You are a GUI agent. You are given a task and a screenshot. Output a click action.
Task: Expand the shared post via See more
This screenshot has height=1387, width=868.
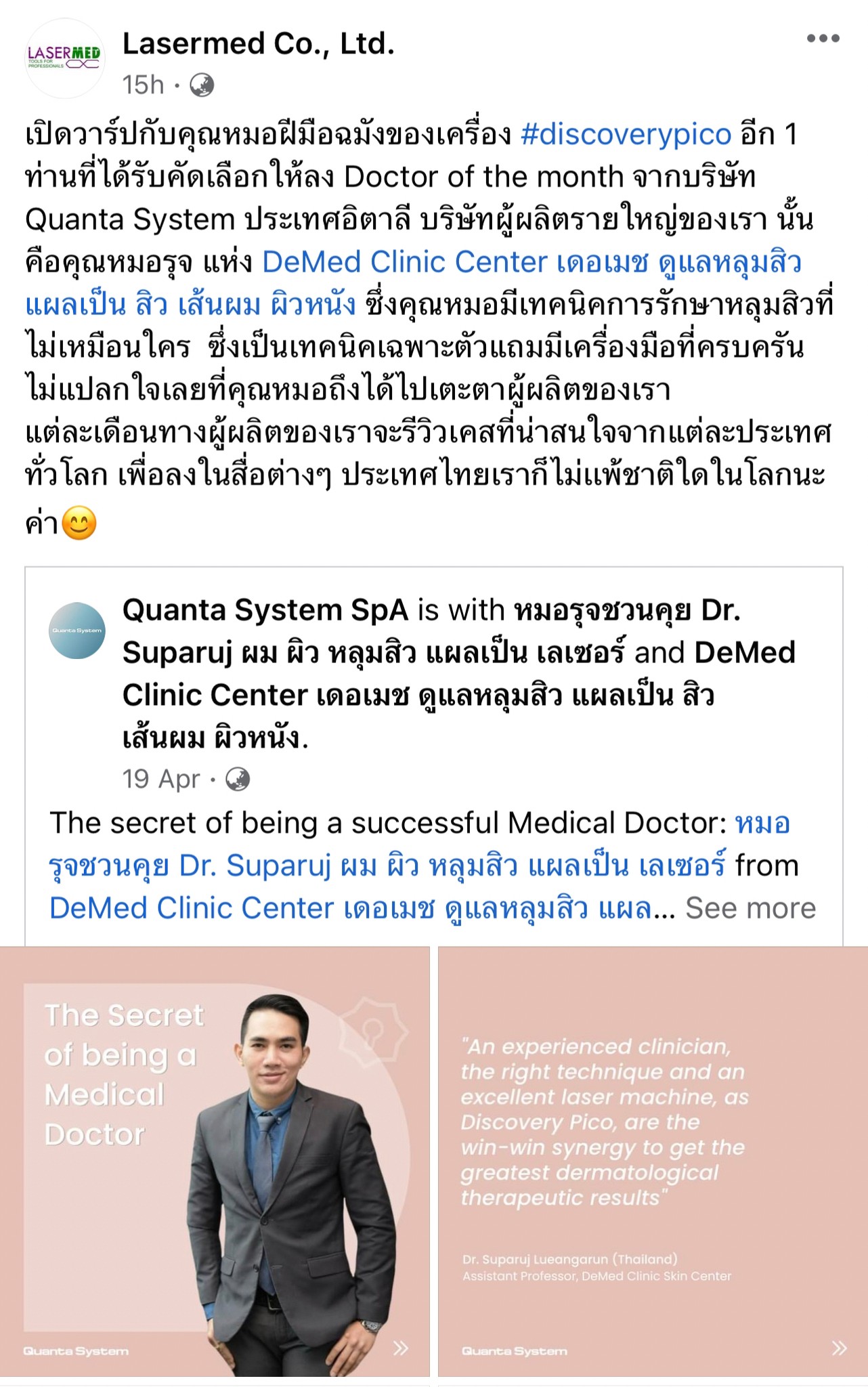tap(750, 907)
